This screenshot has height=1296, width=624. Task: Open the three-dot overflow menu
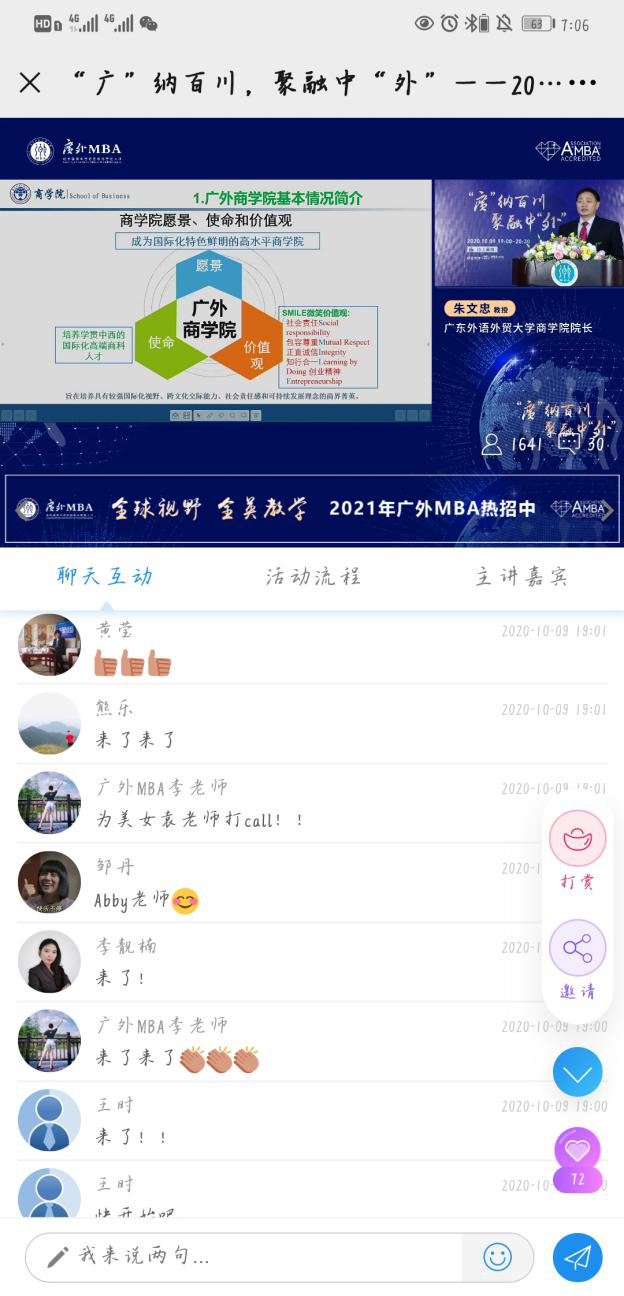click(x=584, y=83)
